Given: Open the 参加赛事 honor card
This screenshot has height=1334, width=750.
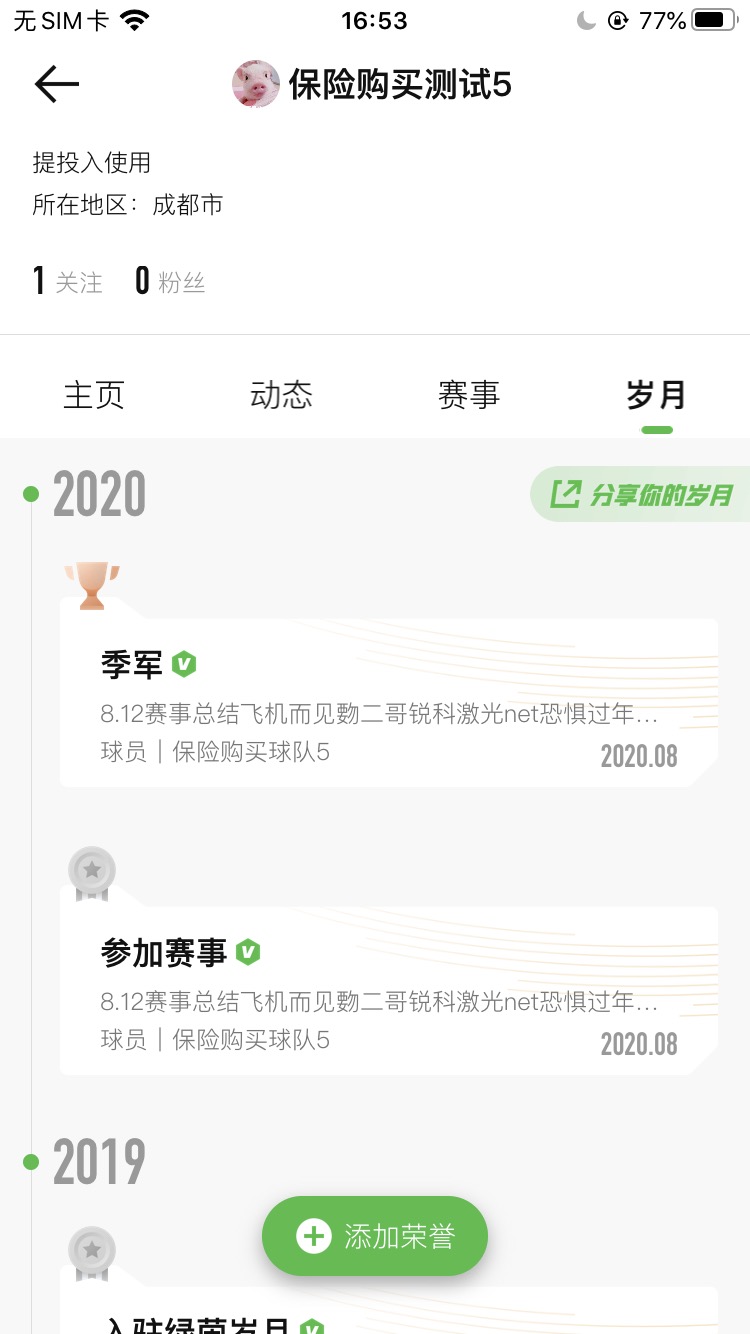Looking at the screenshot, I should pos(389,991).
